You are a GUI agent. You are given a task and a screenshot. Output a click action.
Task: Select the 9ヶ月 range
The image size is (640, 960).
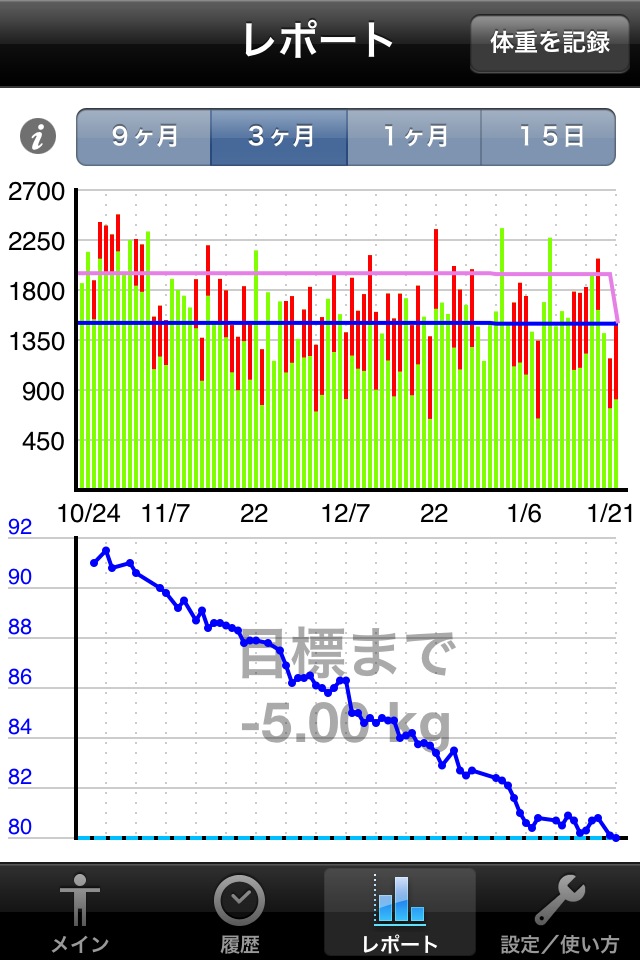(x=144, y=137)
